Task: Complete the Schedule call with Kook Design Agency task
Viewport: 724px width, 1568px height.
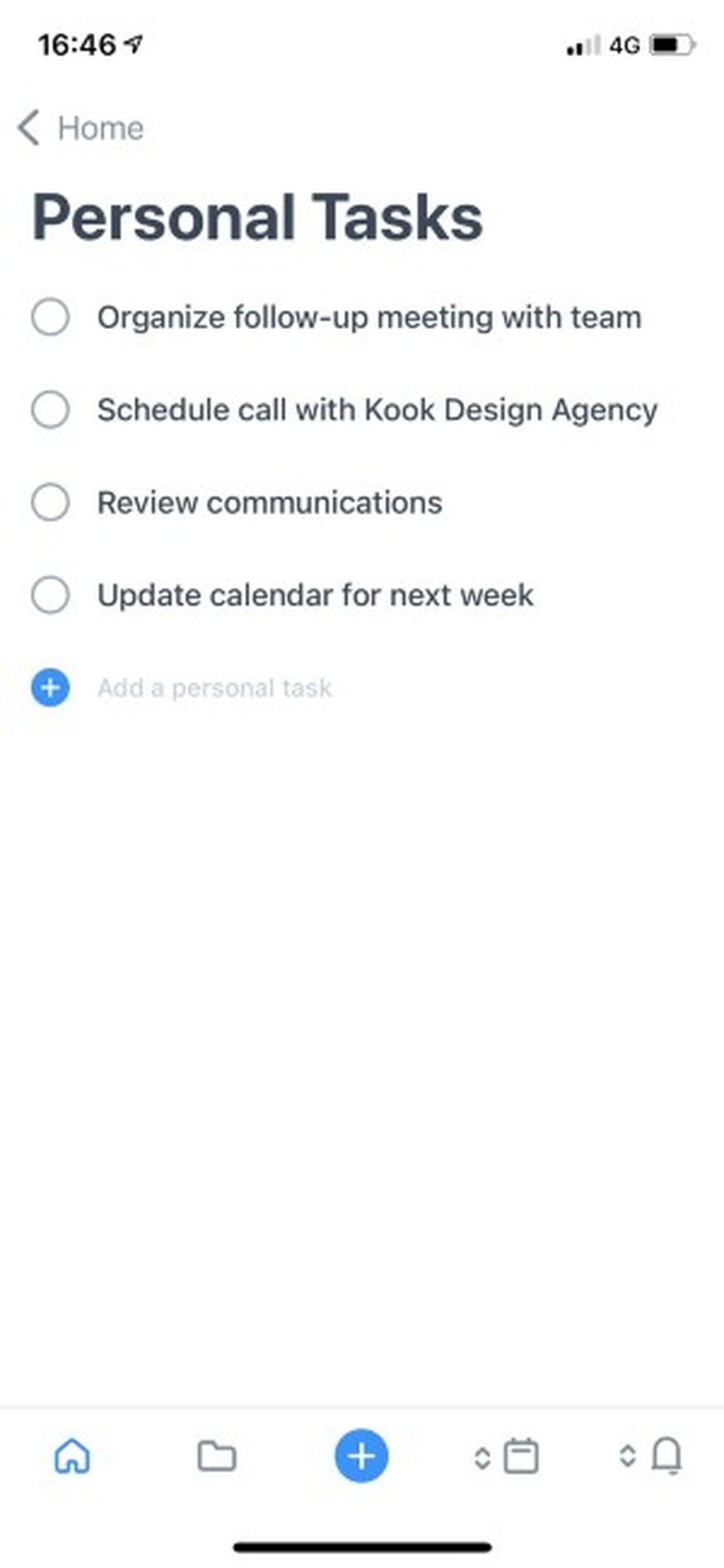Action: point(52,410)
